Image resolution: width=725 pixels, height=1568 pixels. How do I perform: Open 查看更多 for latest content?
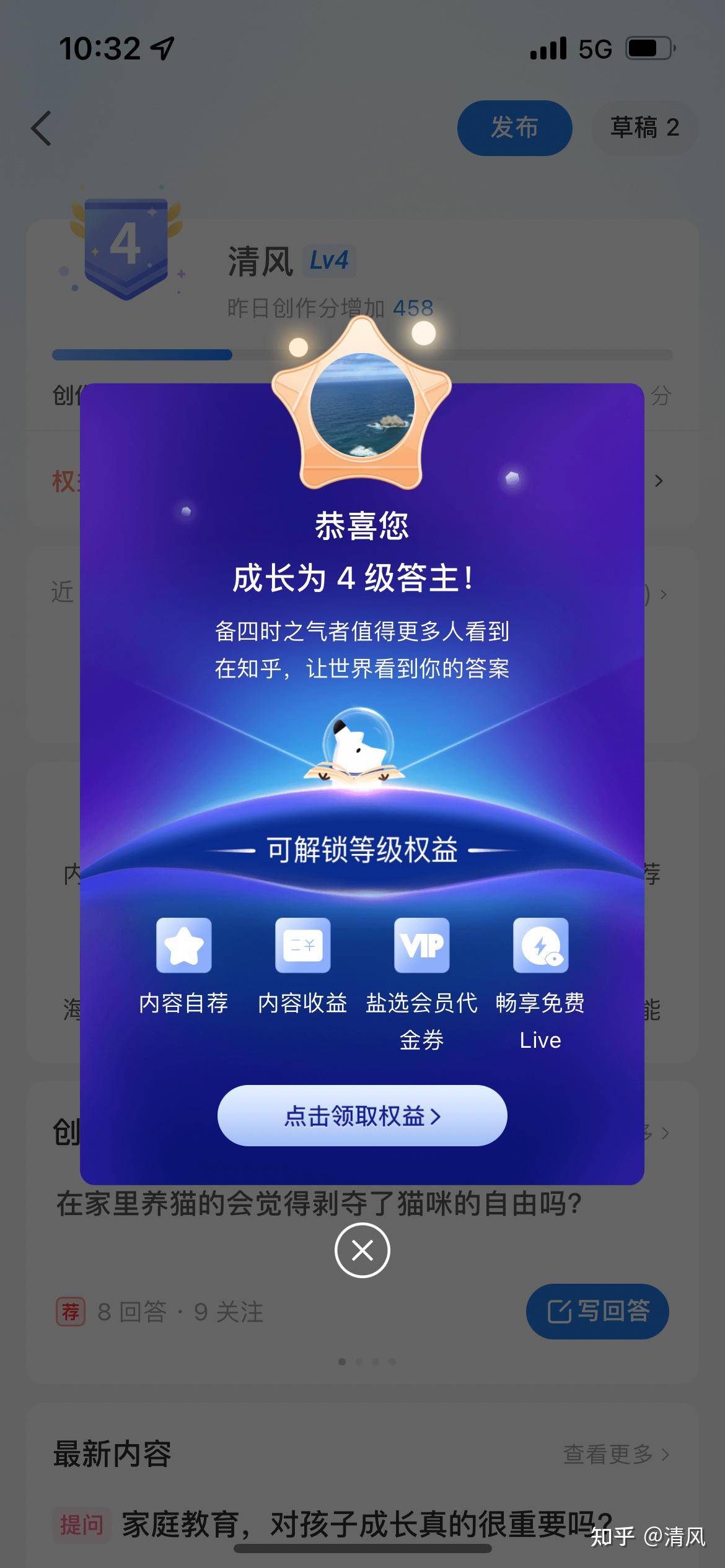point(616,1454)
